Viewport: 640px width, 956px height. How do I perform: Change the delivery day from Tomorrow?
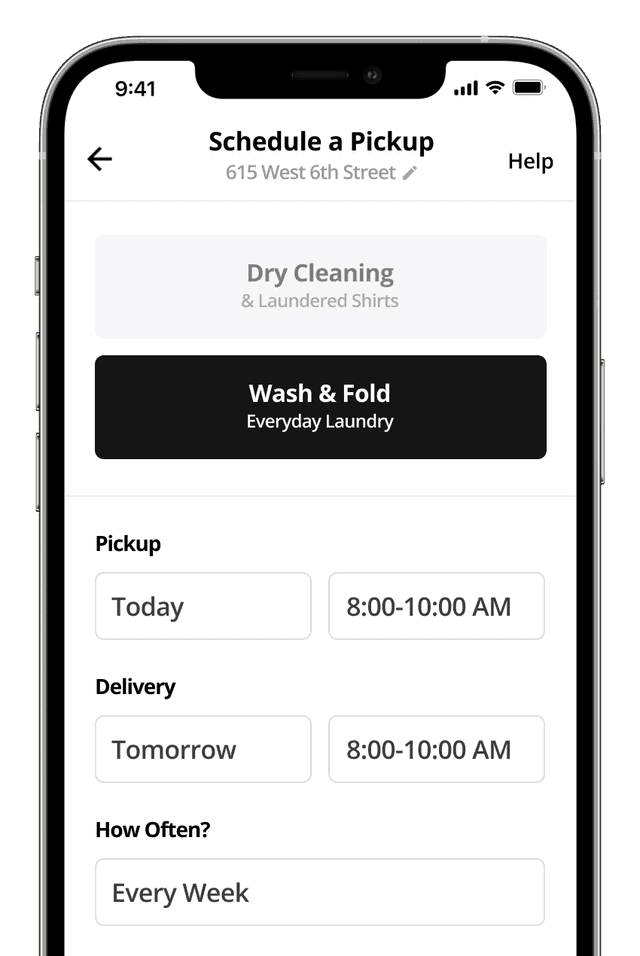click(x=203, y=749)
